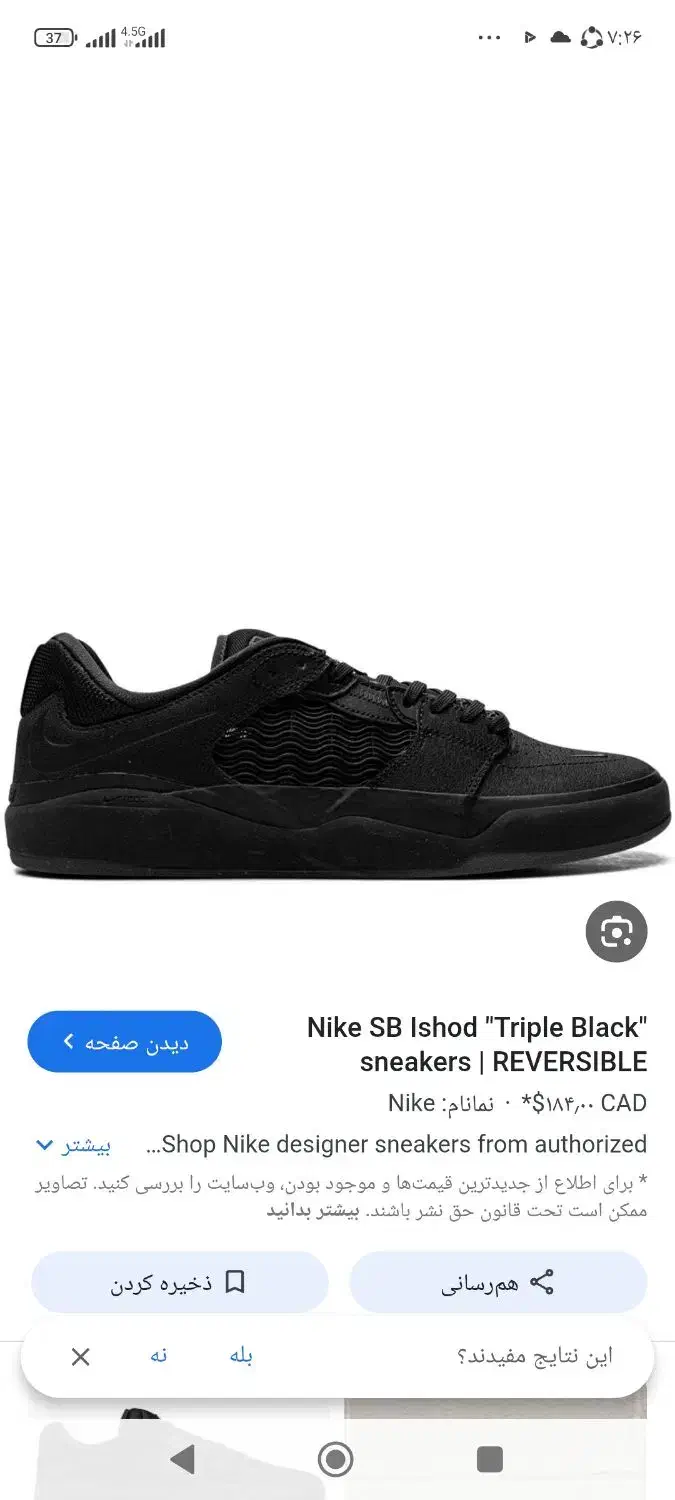
Task: Answer نه to the feedback prompt
Action: (x=158, y=1356)
